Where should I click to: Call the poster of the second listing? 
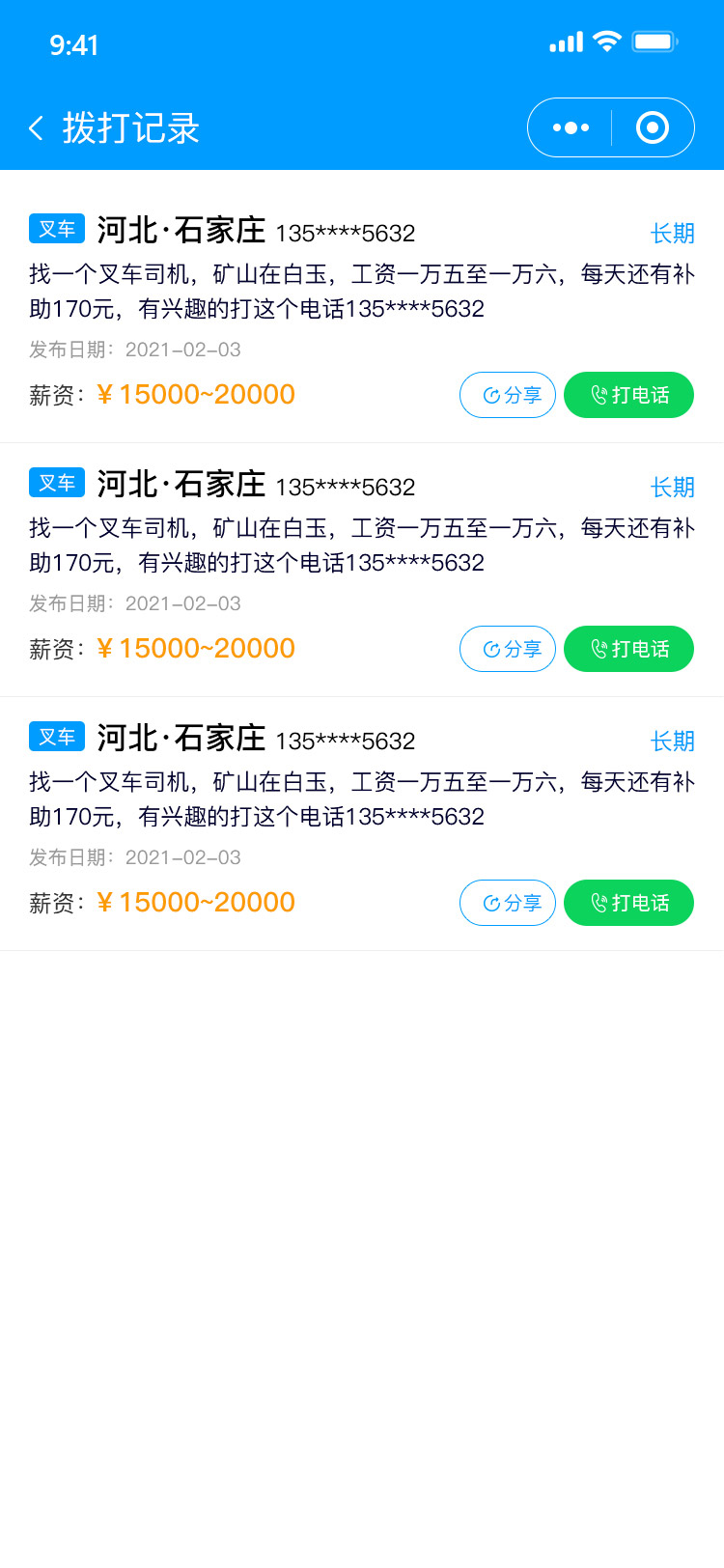tap(628, 649)
